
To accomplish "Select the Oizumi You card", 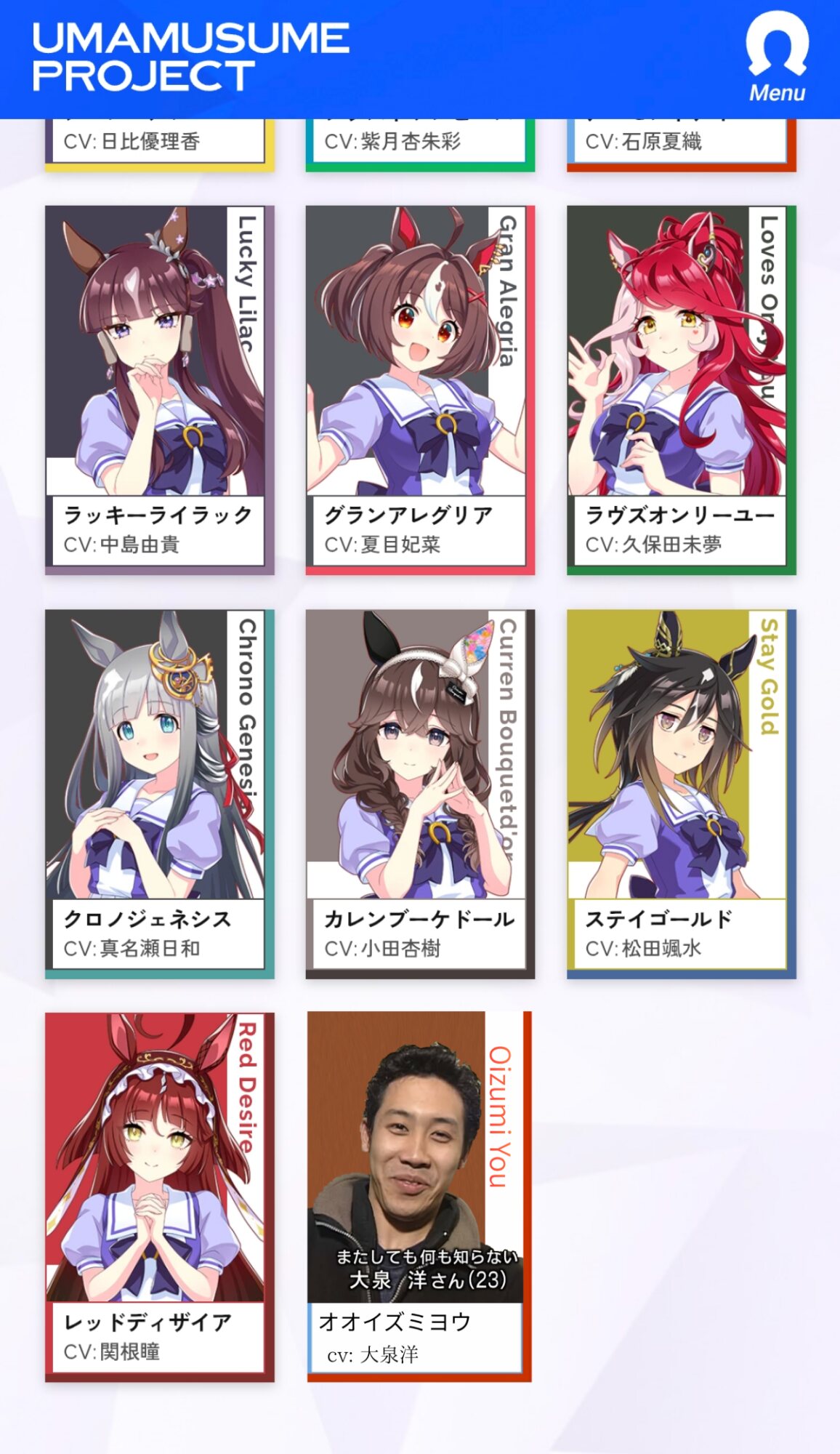I will point(419,1197).
